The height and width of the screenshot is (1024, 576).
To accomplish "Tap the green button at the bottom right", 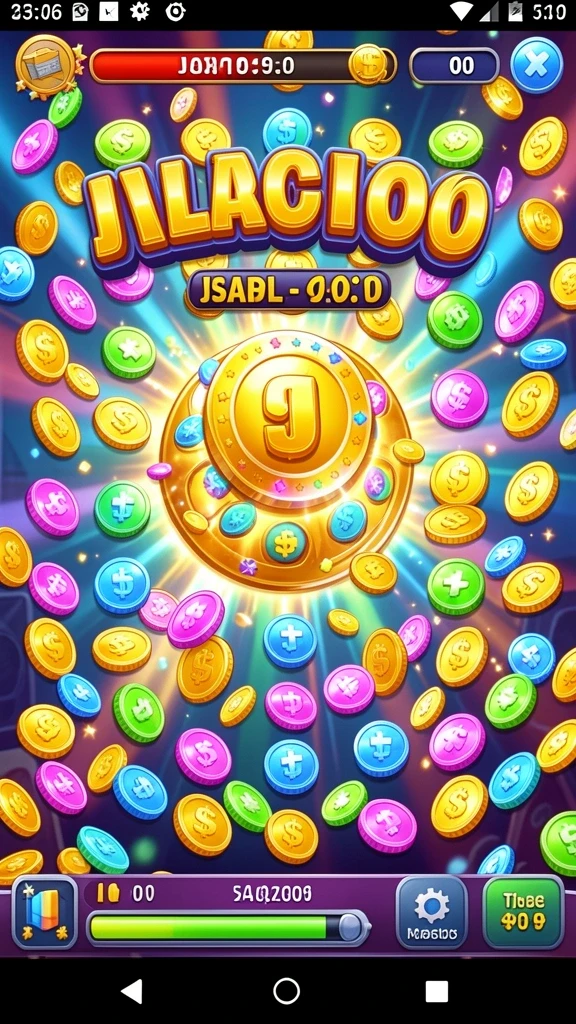I will 522,913.
